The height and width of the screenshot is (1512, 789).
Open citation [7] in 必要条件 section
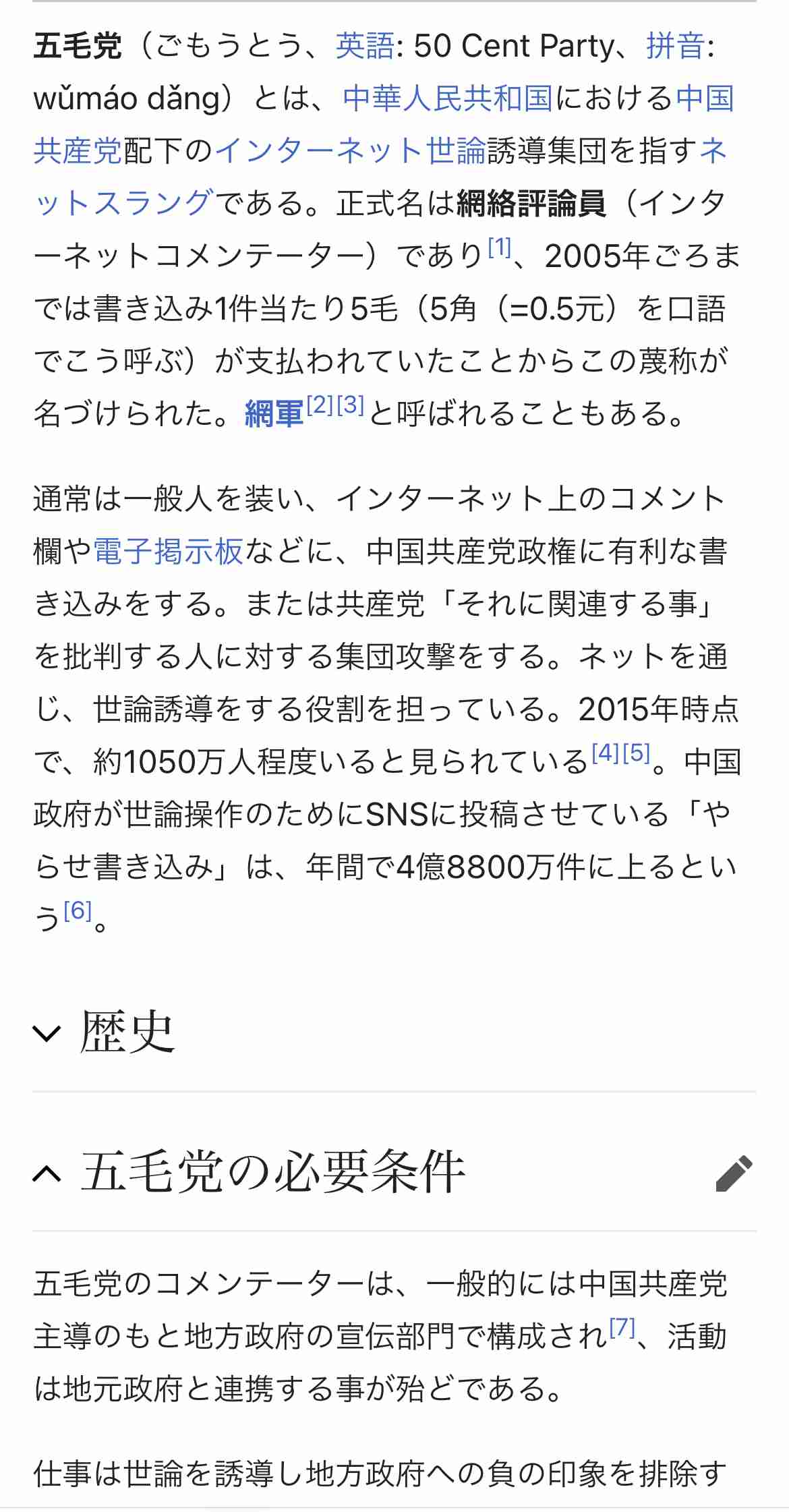coord(622,1327)
